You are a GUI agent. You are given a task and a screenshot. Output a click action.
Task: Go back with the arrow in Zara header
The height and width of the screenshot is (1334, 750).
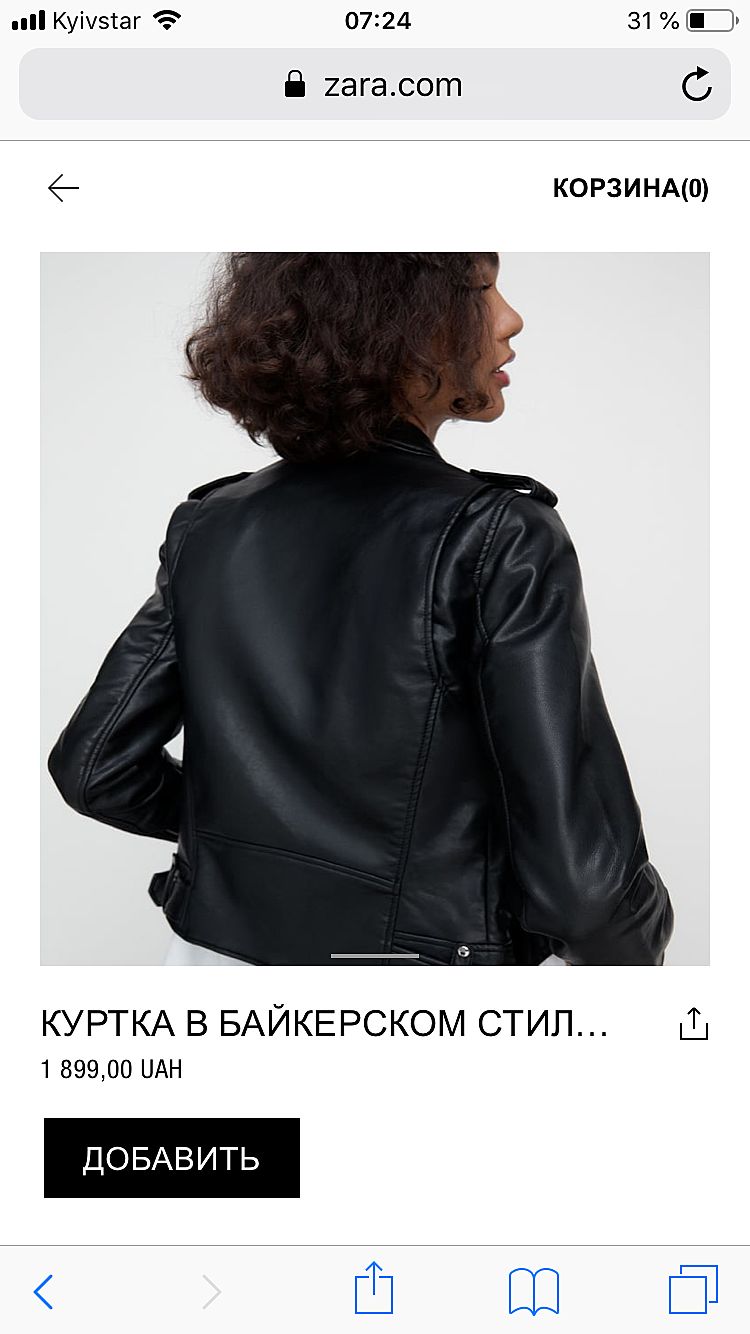[x=63, y=188]
